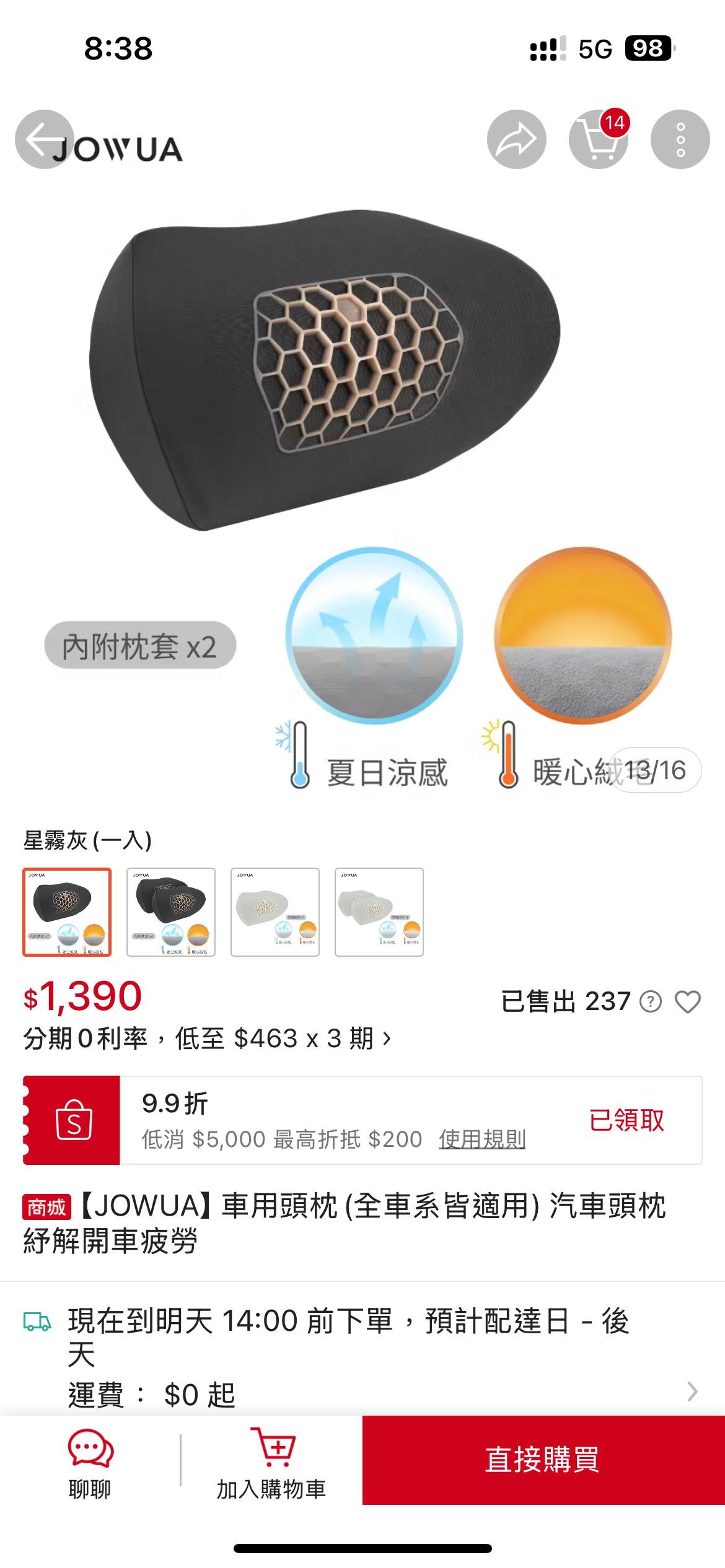This screenshot has width=725, height=1568.
Task: Open the 使用規則 voucher rules link
Action: pyautogui.click(x=482, y=1139)
